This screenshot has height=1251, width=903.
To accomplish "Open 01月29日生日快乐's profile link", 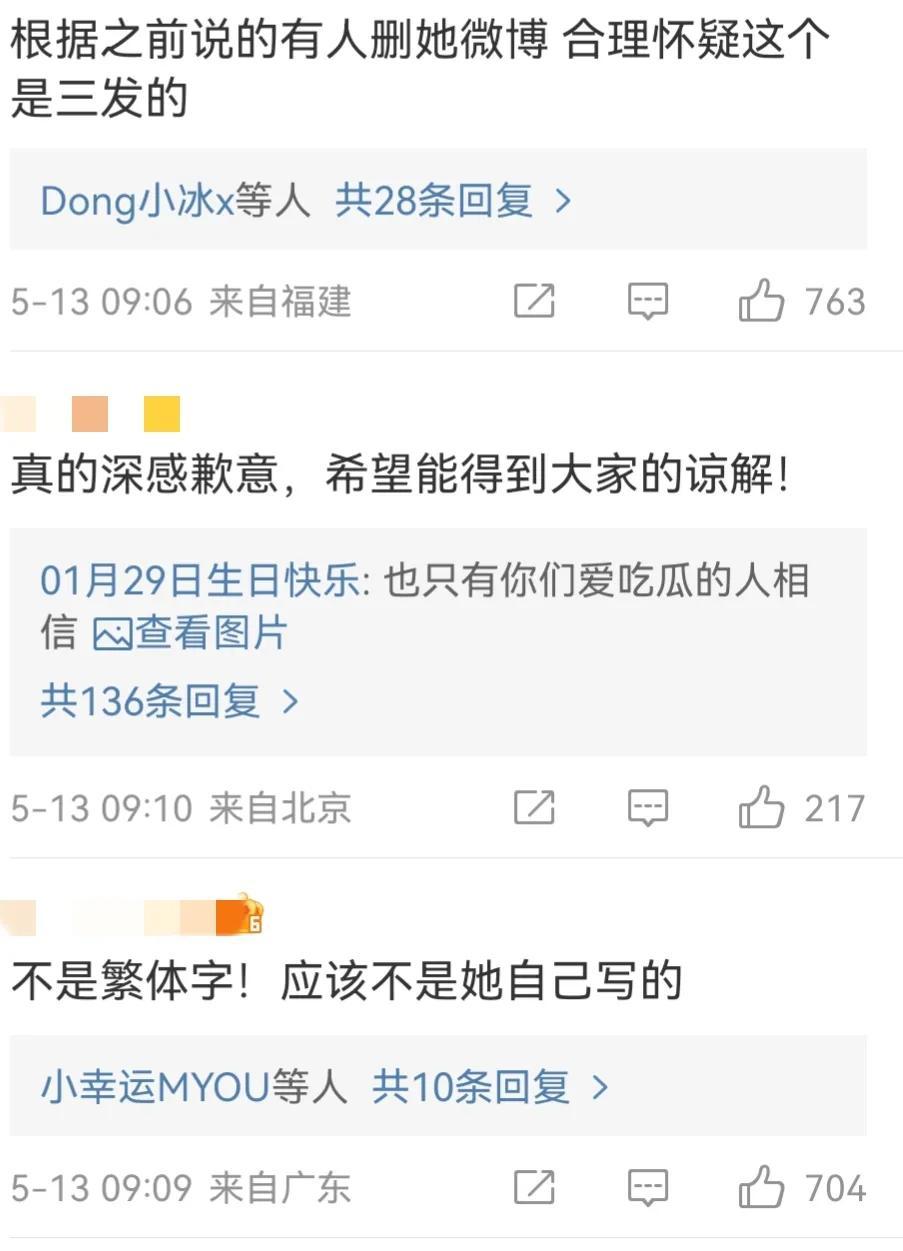I will click(199, 581).
